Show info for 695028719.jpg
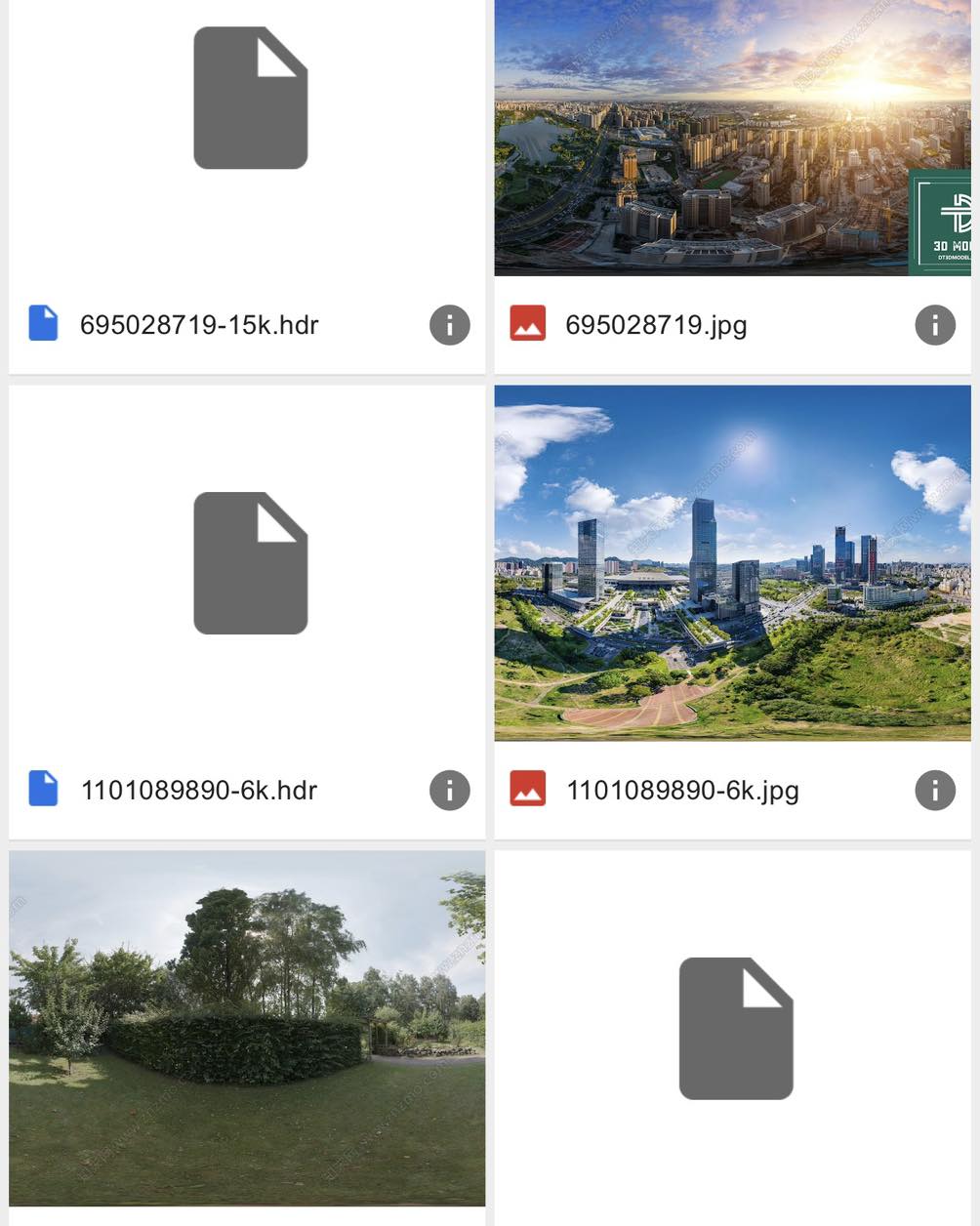980x1226 pixels. pyautogui.click(x=934, y=325)
